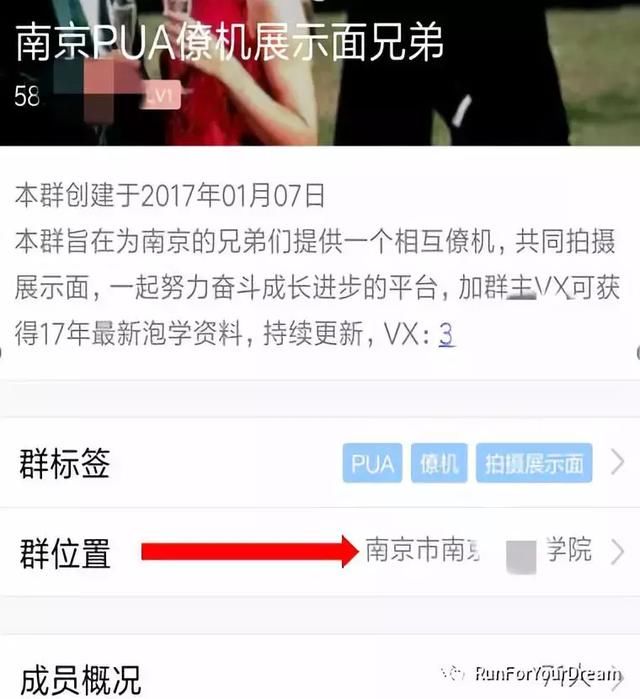The width and height of the screenshot is (640, 699).
Task: Open the 群位置 row
Action: point(320,552)
